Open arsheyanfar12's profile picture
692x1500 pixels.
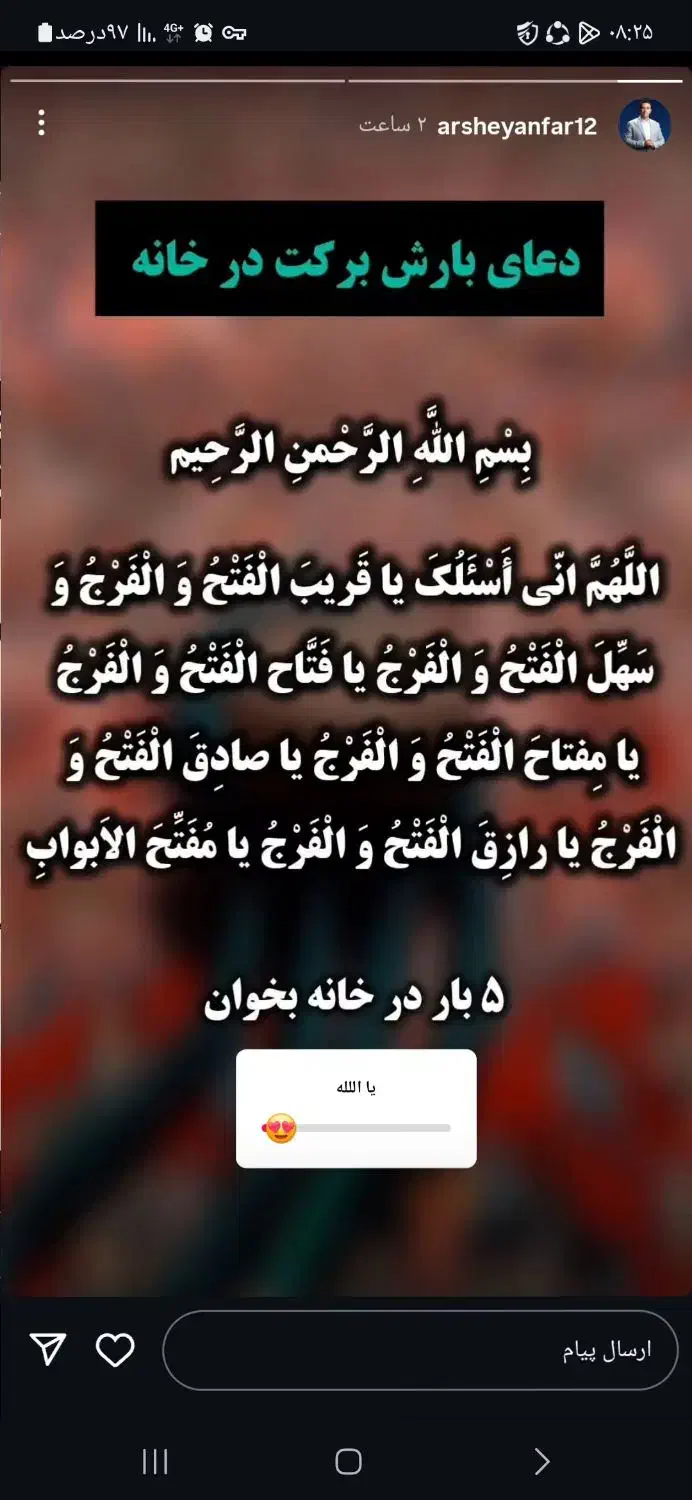click(x=644, y=125)
